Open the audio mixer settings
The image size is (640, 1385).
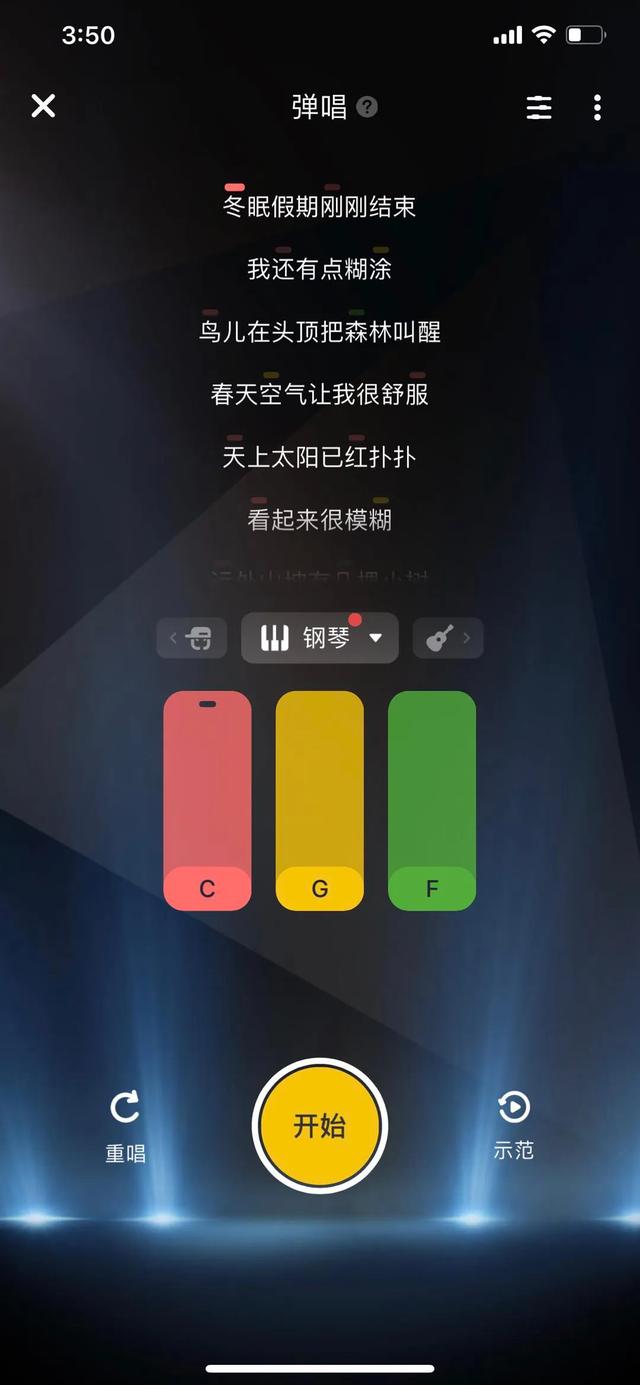click(539, 107)
